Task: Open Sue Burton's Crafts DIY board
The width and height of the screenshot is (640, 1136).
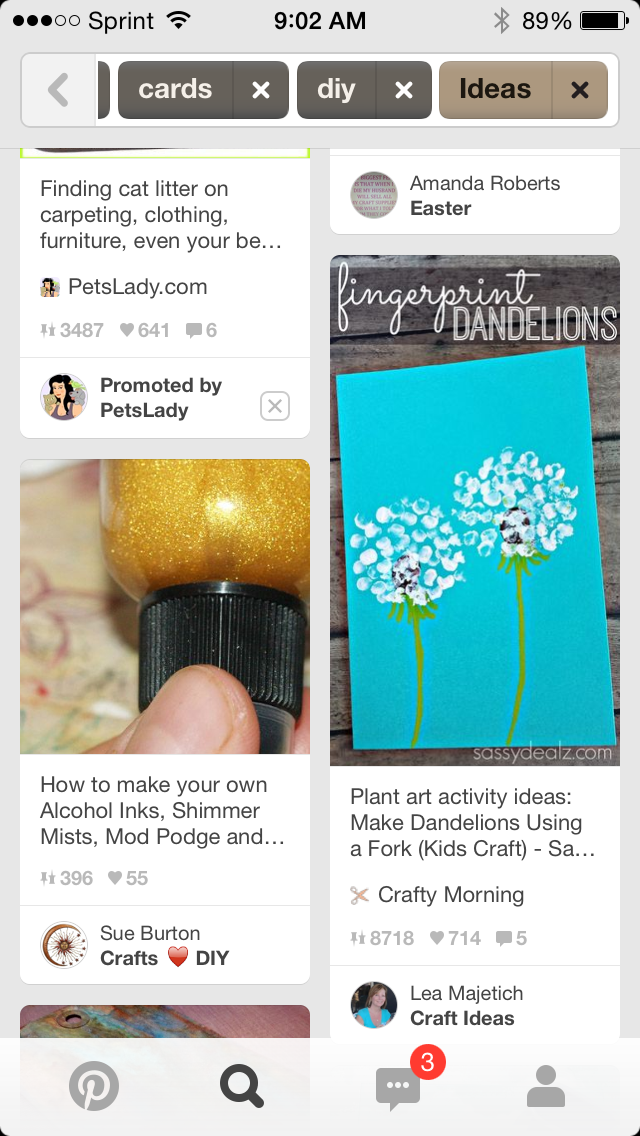Action: tap(165, 945)
